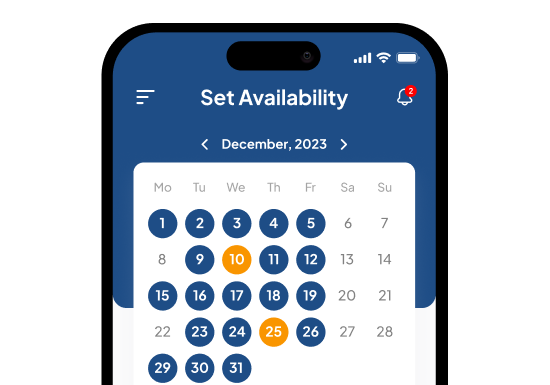The image size is (550, 385).
Task: Open the notifications bell
Action: pyautogui.click(x=406, y=96)
